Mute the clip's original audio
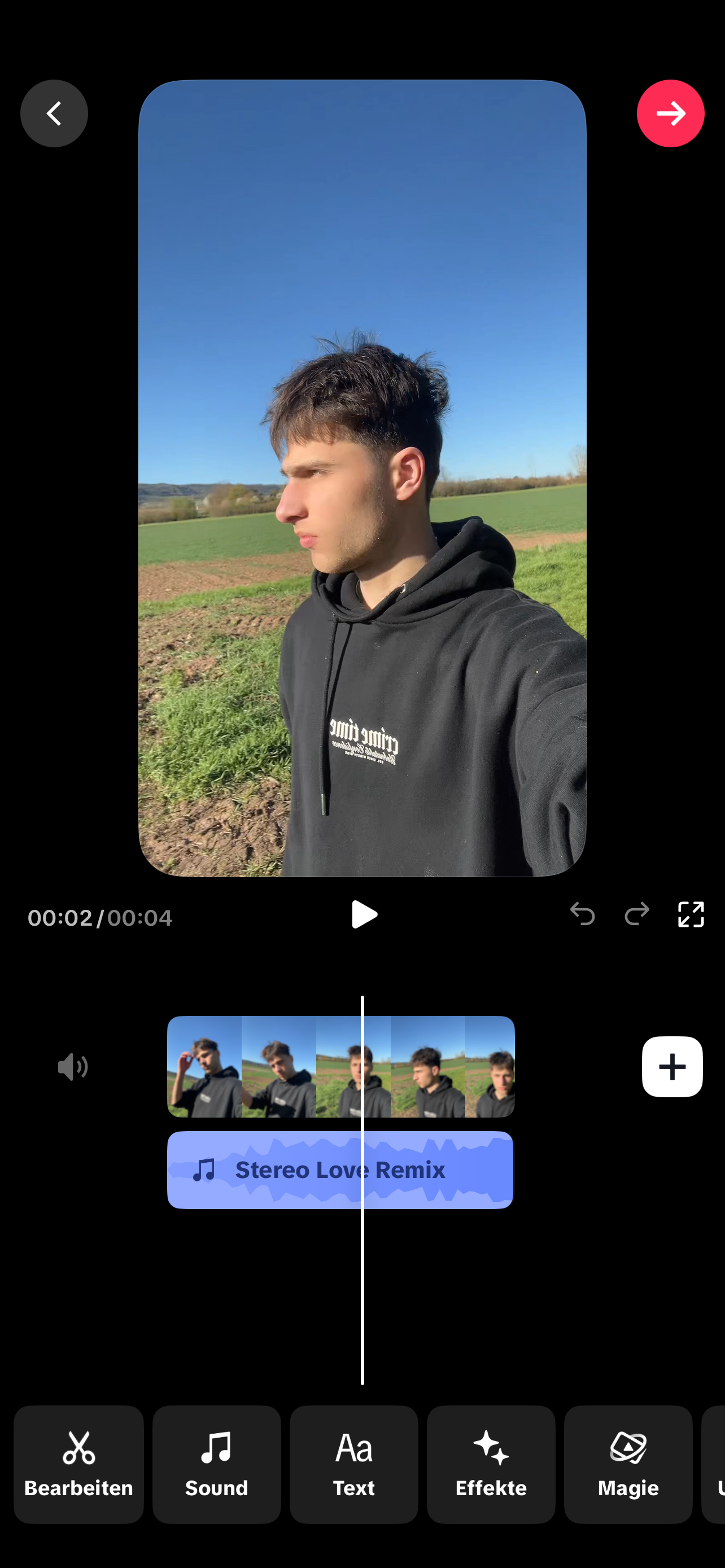Image resolution: width=725 pixels, height=1568 pixels. (x=73, y=1066)
